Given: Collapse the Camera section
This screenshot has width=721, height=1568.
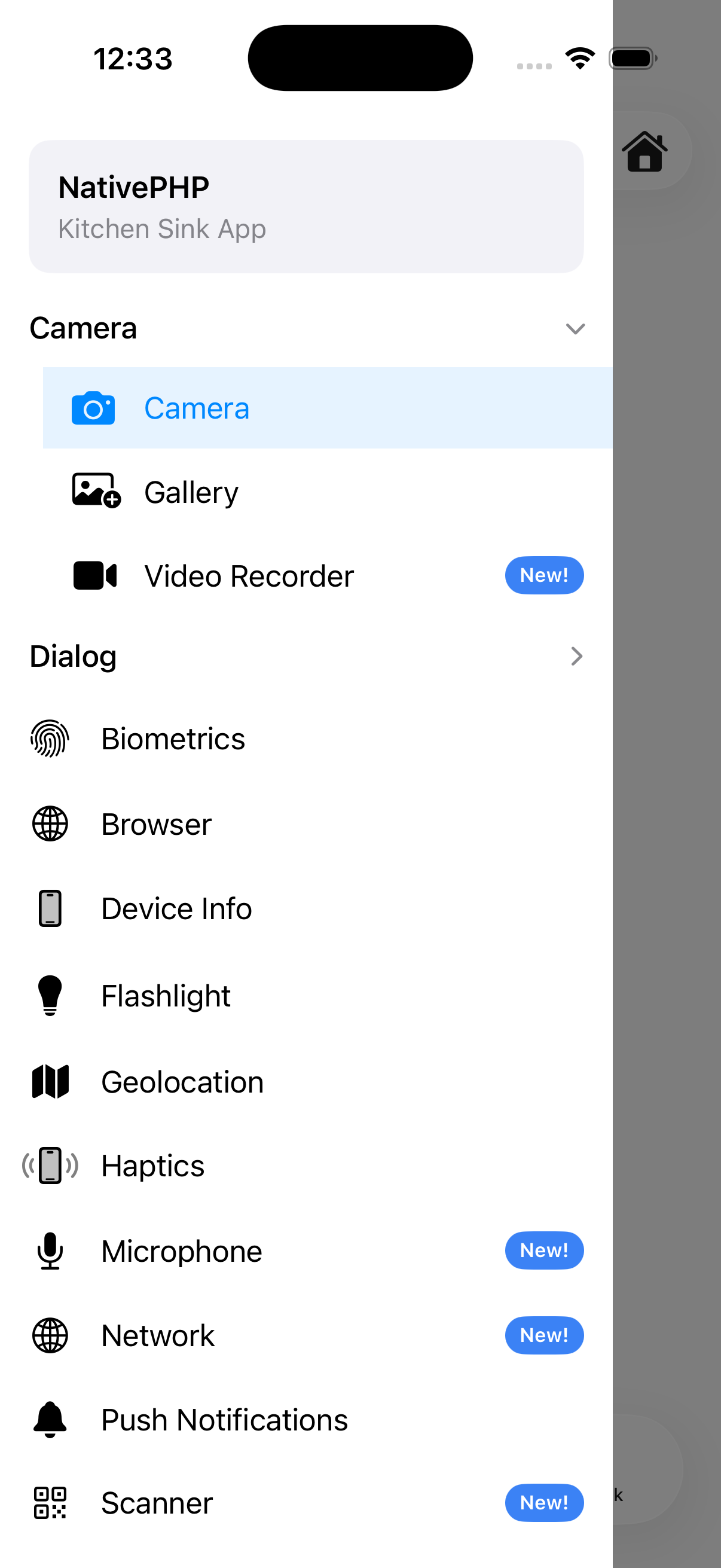Looking at the screenshot, I should pyautogui.click(x=575, y=329).
